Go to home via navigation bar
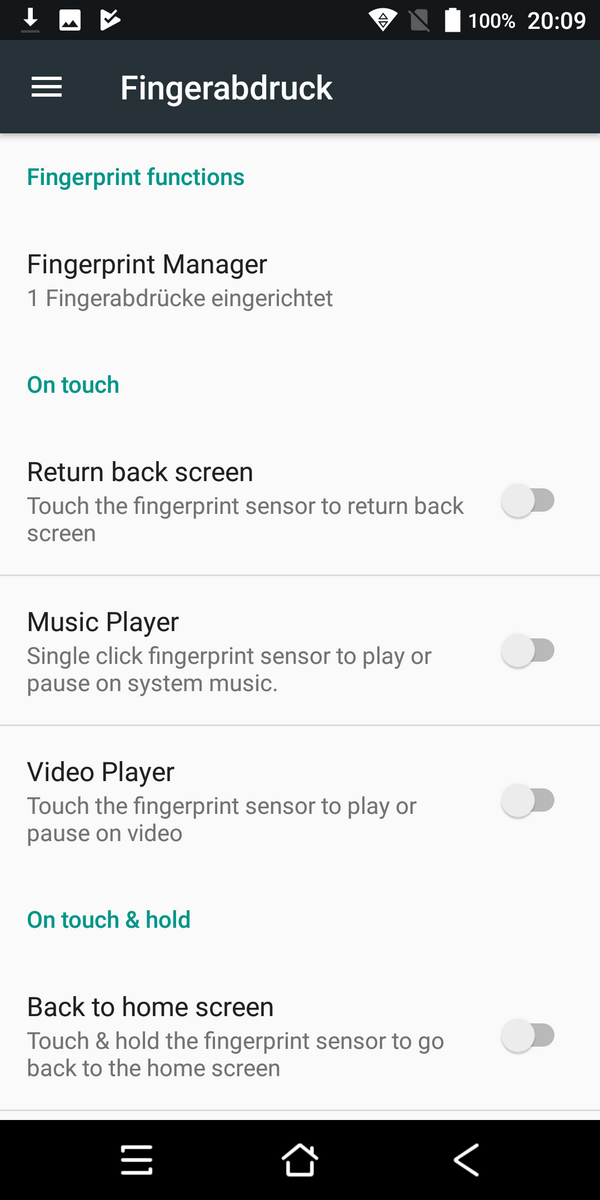This screenshot has width=600, height=1200. [300, 1160]
